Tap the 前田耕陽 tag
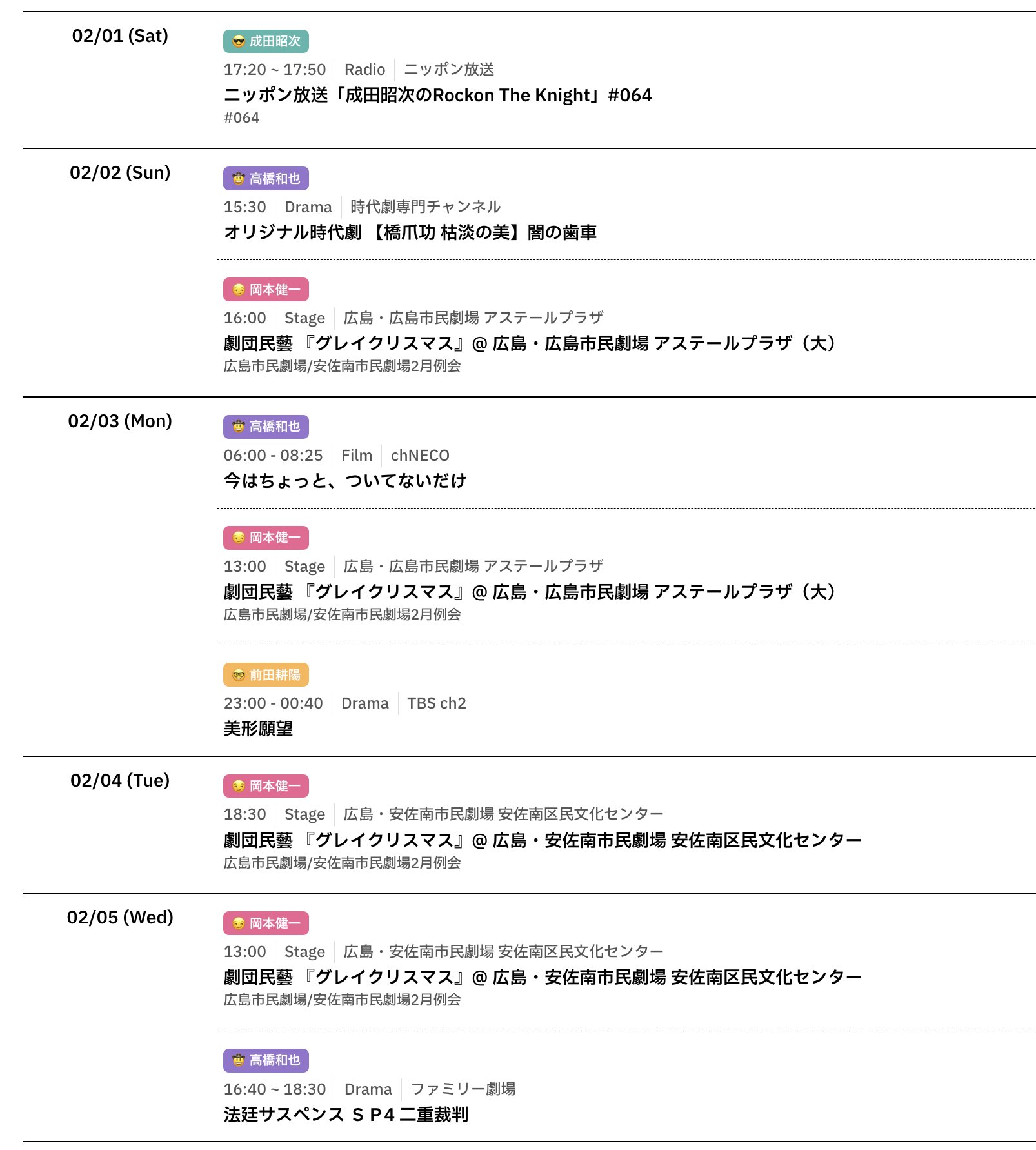The width and height of the screenshot is (1036, 1150). click(266, 675)
